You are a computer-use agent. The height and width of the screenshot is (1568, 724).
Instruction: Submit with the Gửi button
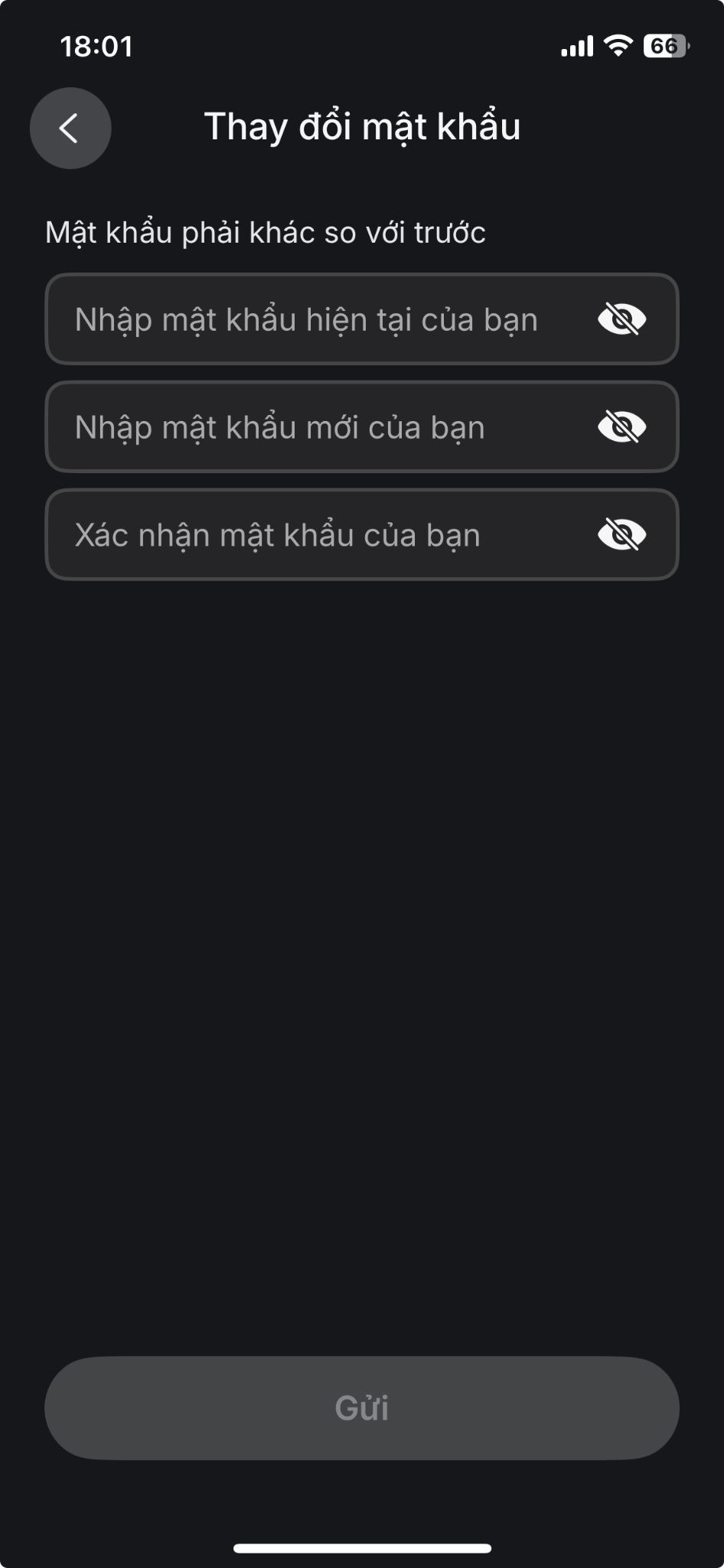coord(362,1408)
